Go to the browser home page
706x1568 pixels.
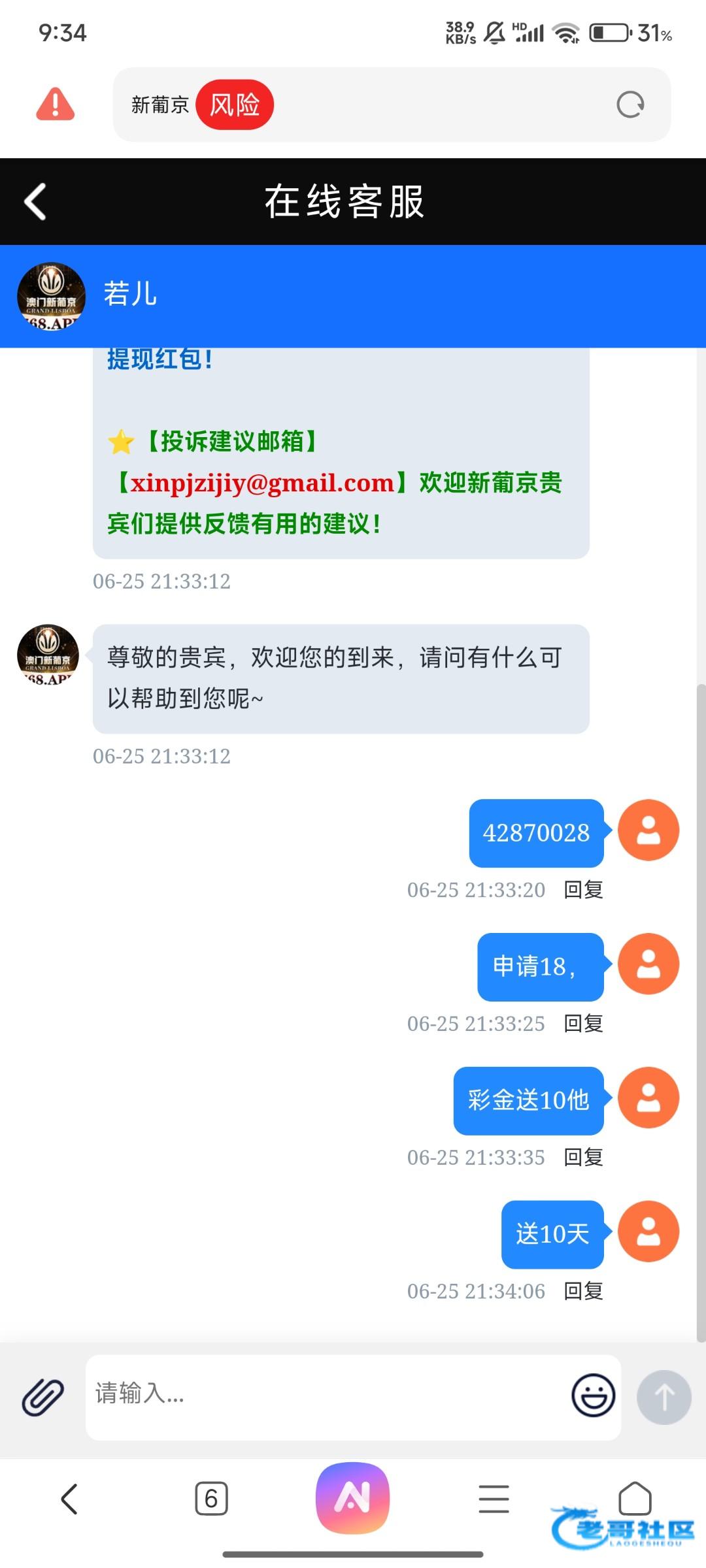point(635,1498)
